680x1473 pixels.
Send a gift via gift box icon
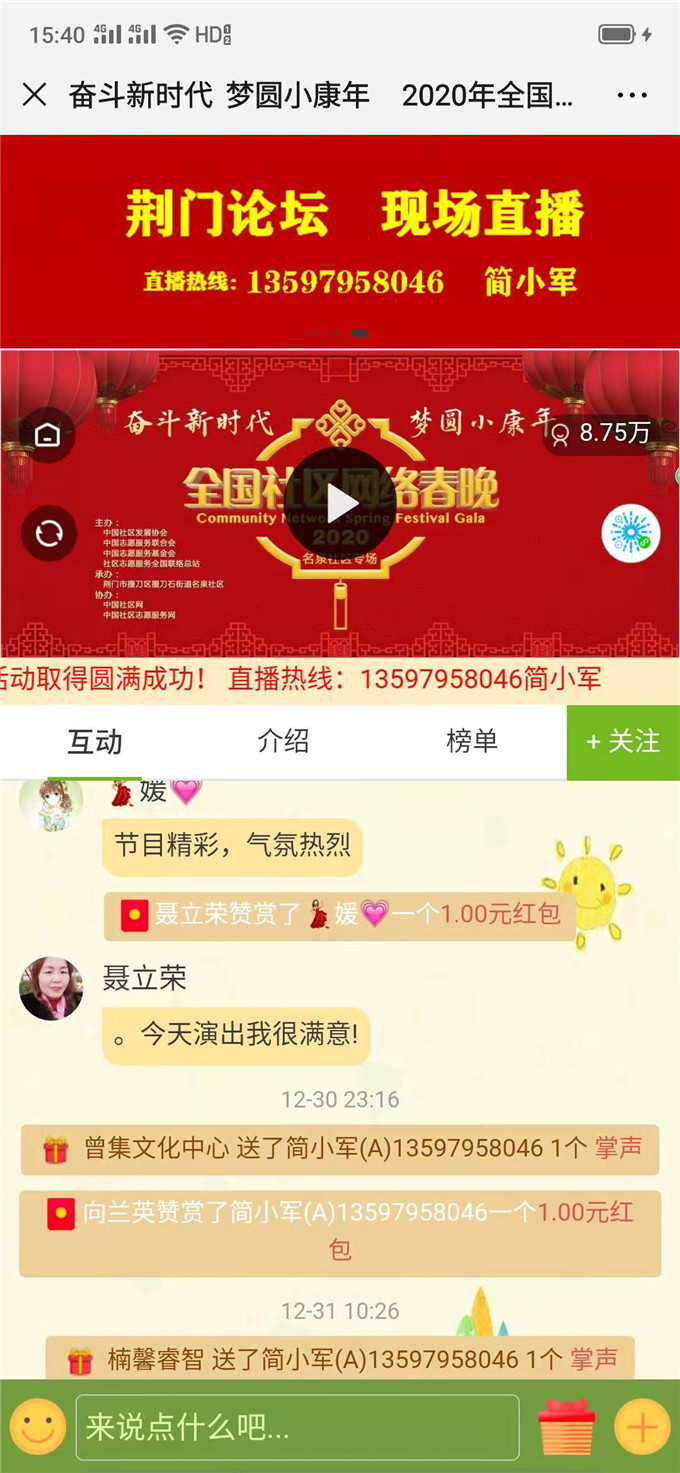[x=567, y=1426]
